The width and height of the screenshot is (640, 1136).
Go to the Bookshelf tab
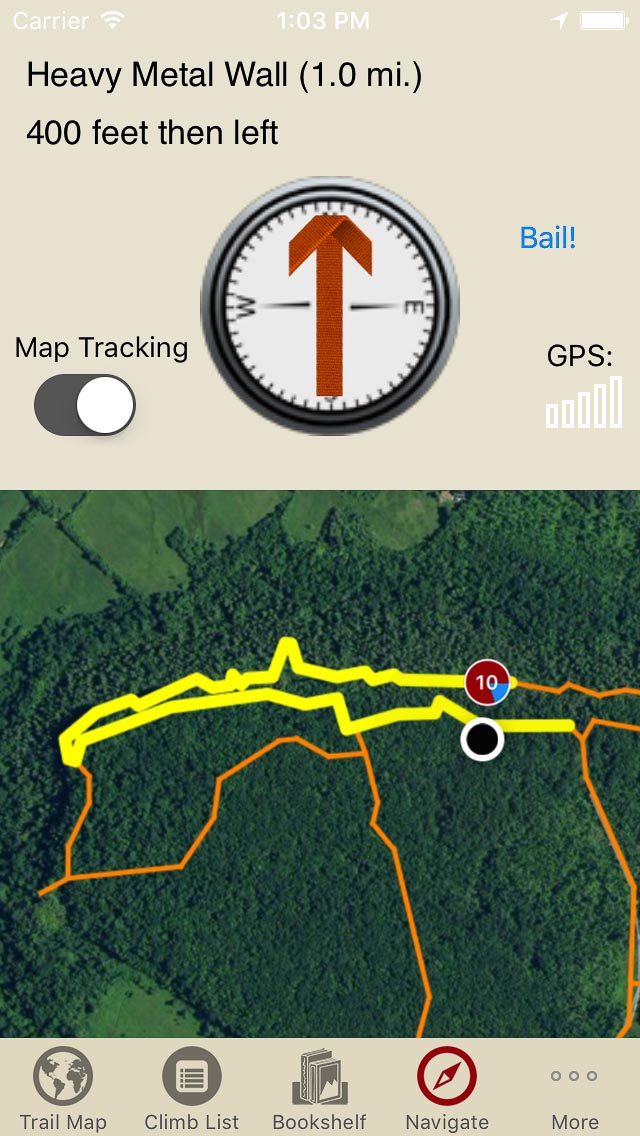pyautogui.click(x=319, y=1088)
